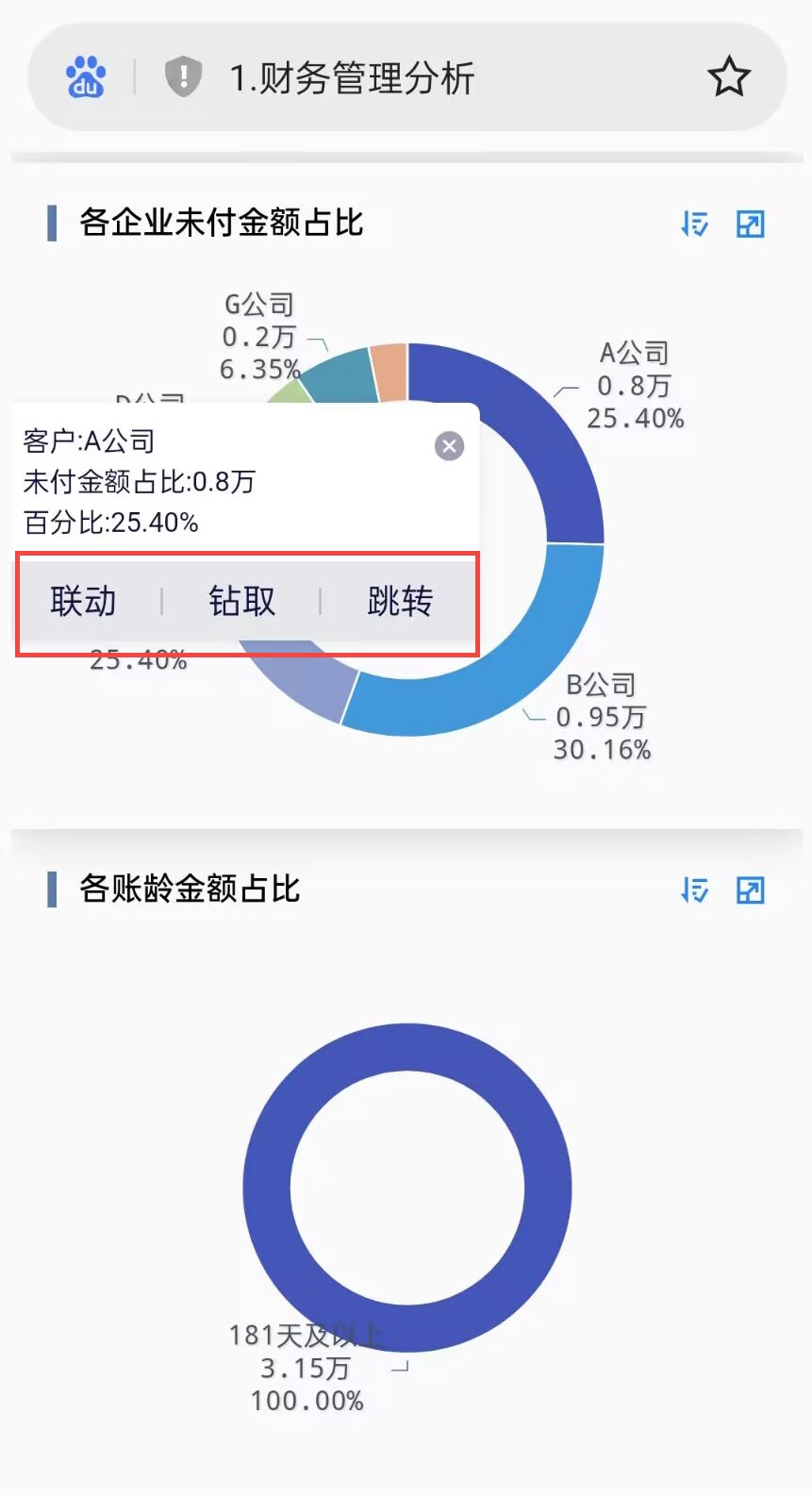
Task: Sort the 各账龄金额占比 chart
Action: pyautogui.click(x=694, y=889)
